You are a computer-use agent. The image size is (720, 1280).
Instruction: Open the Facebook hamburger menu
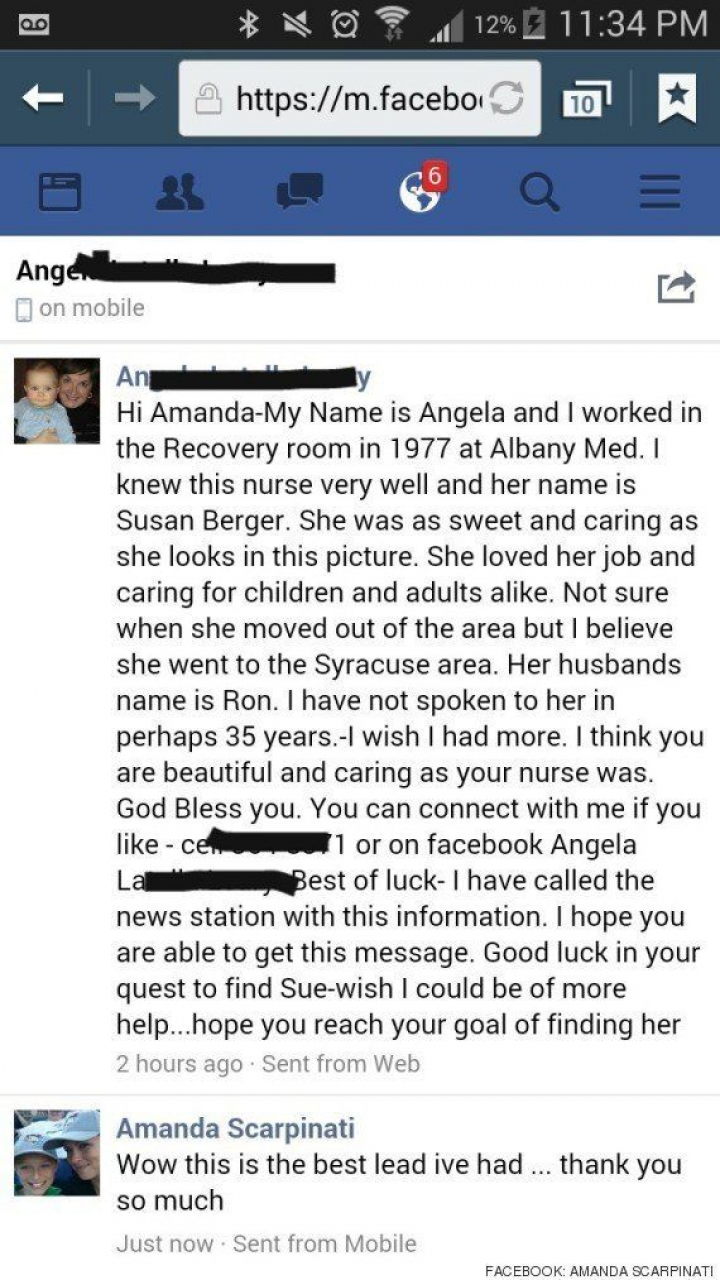point(659,191)
